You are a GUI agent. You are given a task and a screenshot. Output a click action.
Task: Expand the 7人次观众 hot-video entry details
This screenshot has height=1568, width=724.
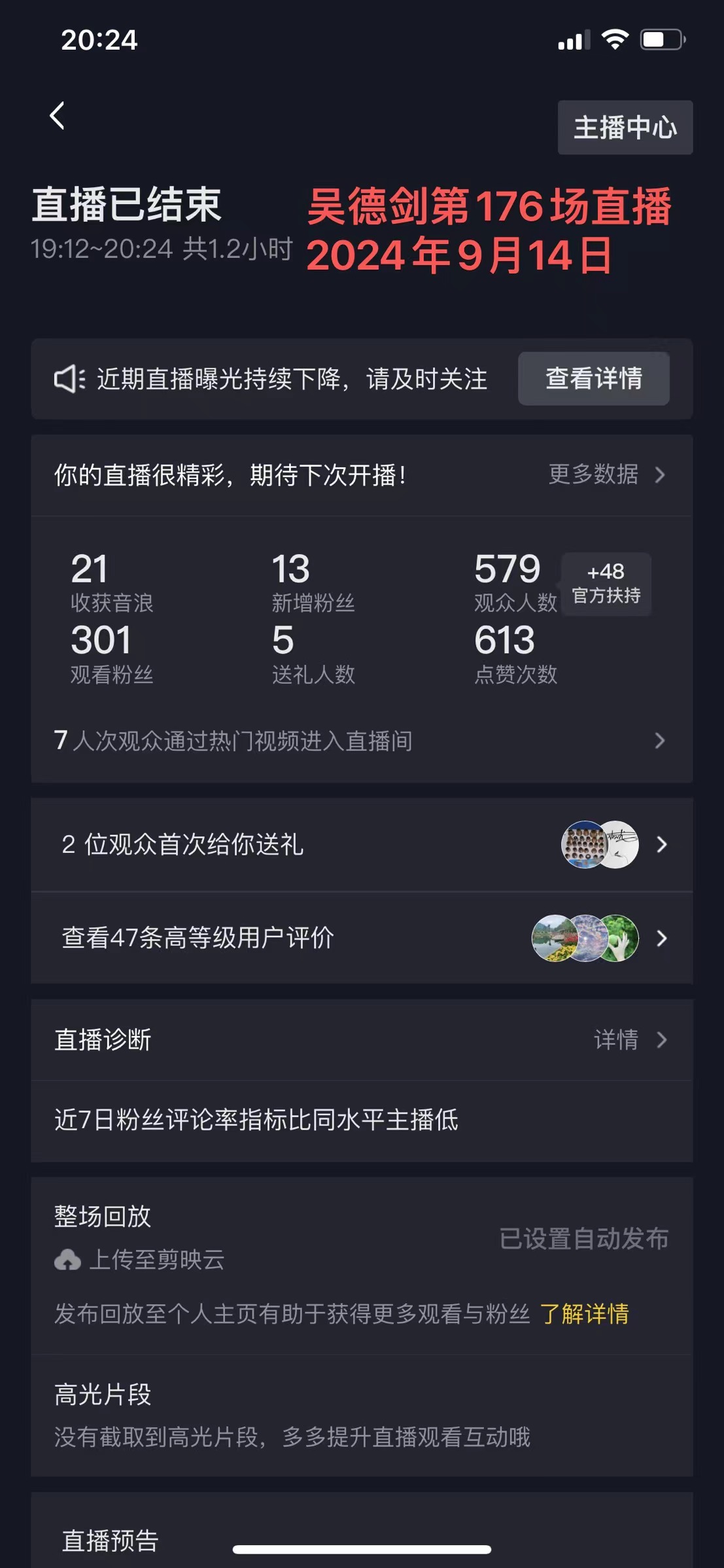point(660,741)
